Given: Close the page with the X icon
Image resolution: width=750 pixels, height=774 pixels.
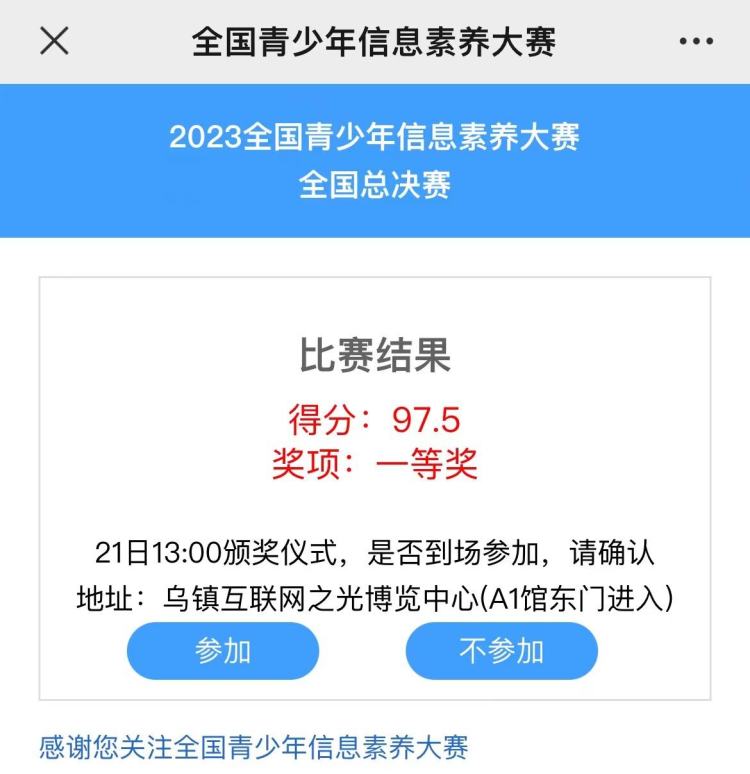Looking at the screenshot, I should click(x=54, y=42).
